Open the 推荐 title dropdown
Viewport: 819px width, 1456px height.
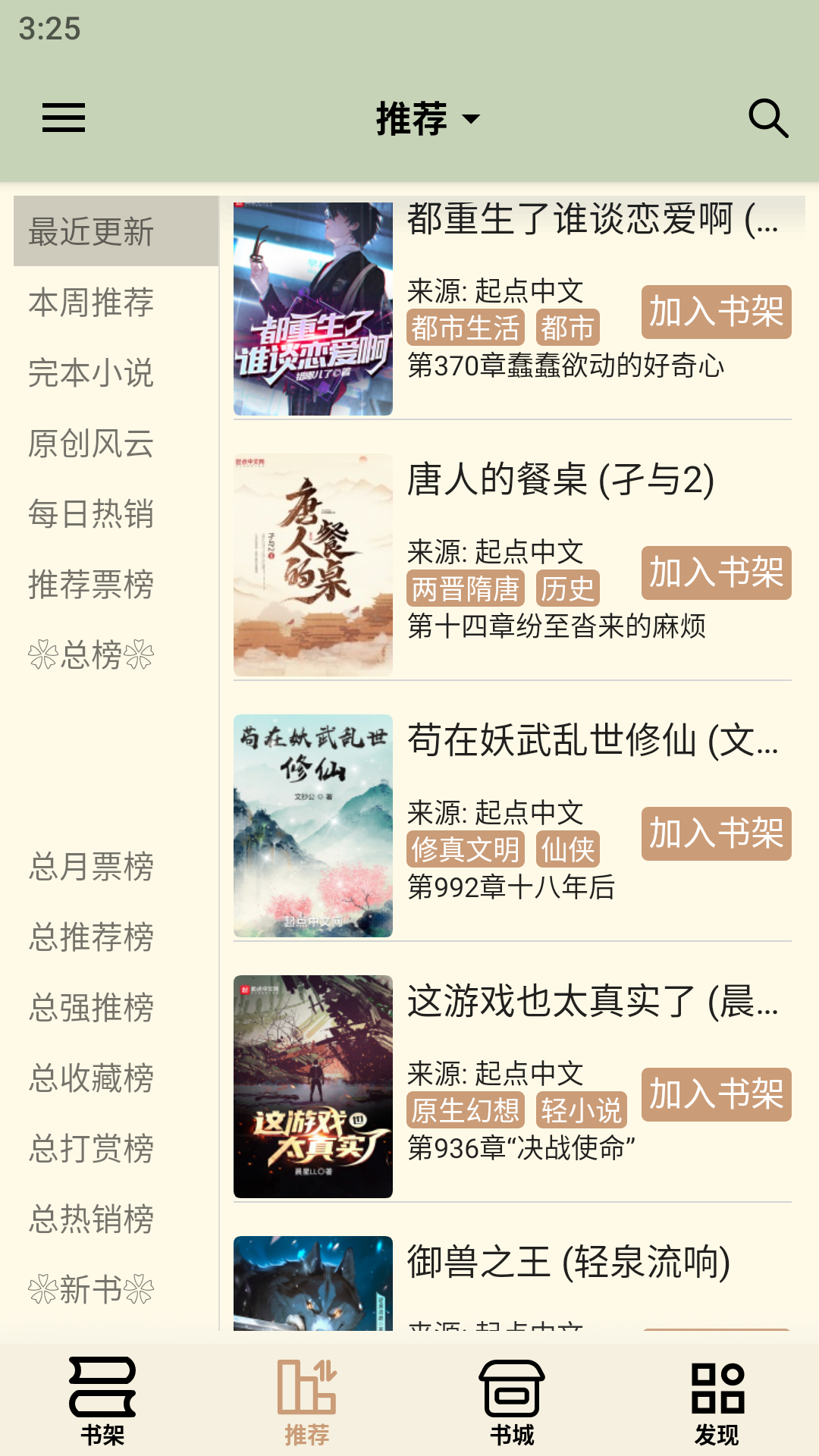[428, 119]
